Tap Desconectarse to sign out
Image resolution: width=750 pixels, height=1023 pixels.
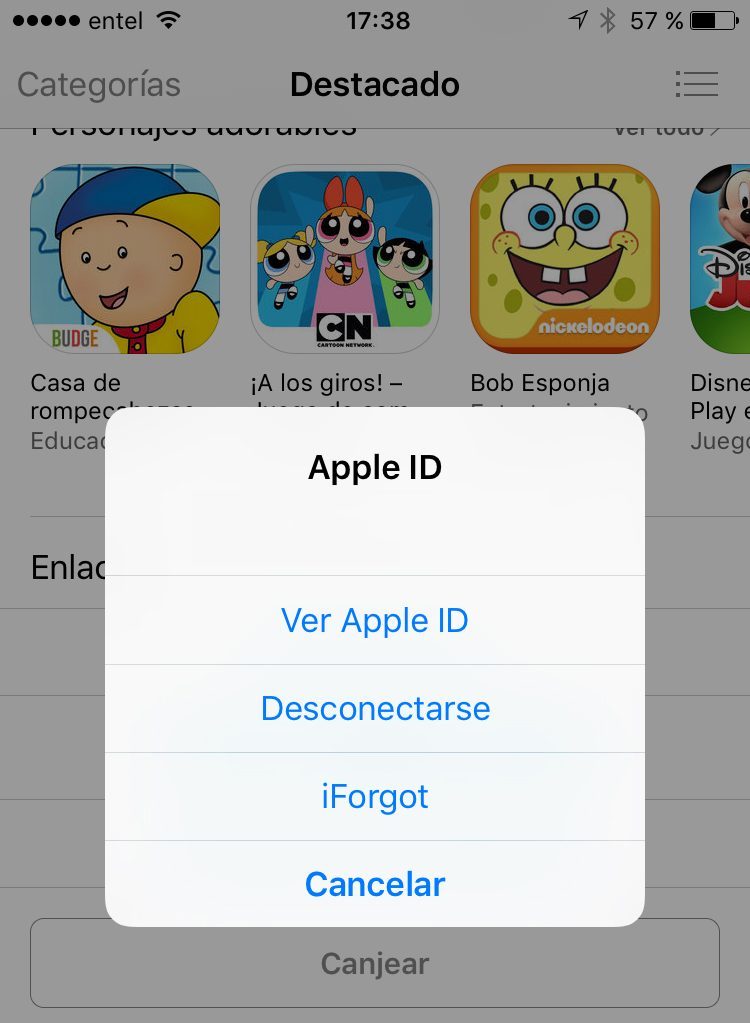[x=375, y=709]
